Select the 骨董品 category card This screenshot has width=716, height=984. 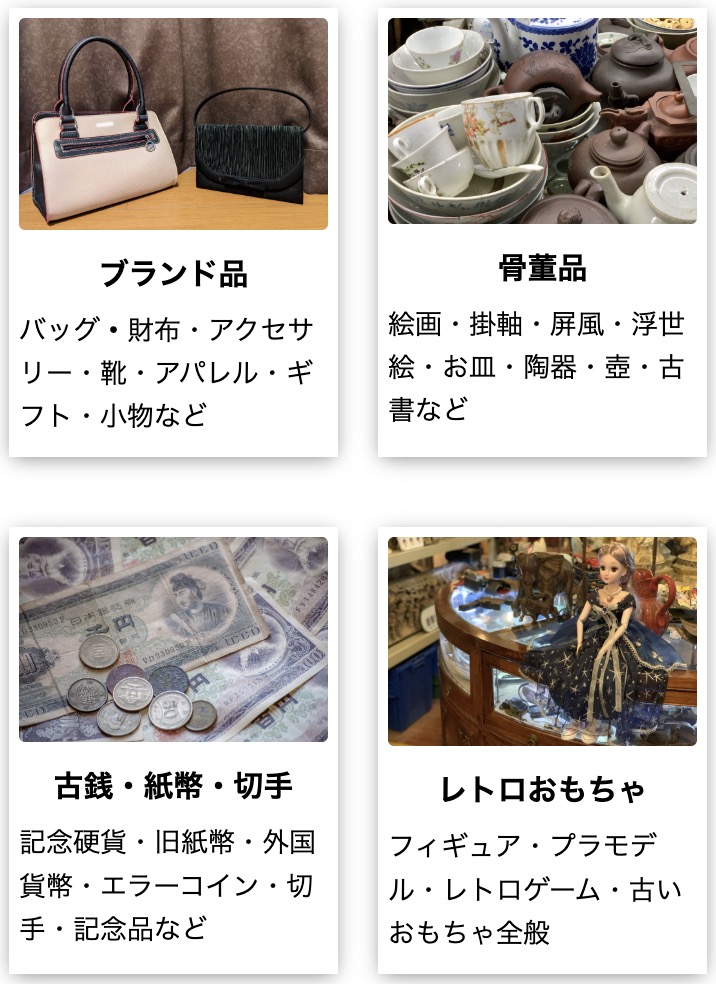pos(542,268)
